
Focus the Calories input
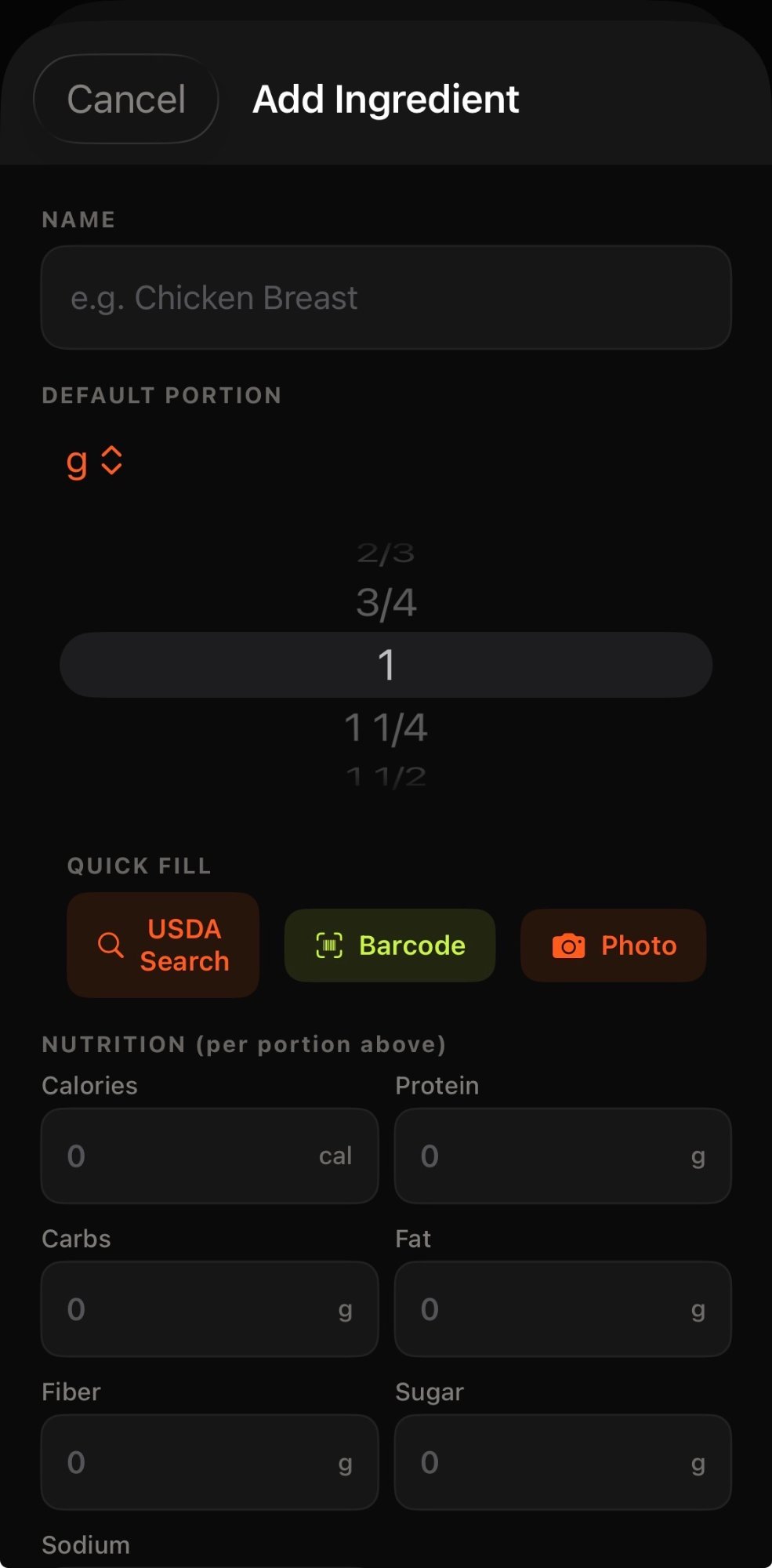pyautogui.click(x=209, y=1156)
